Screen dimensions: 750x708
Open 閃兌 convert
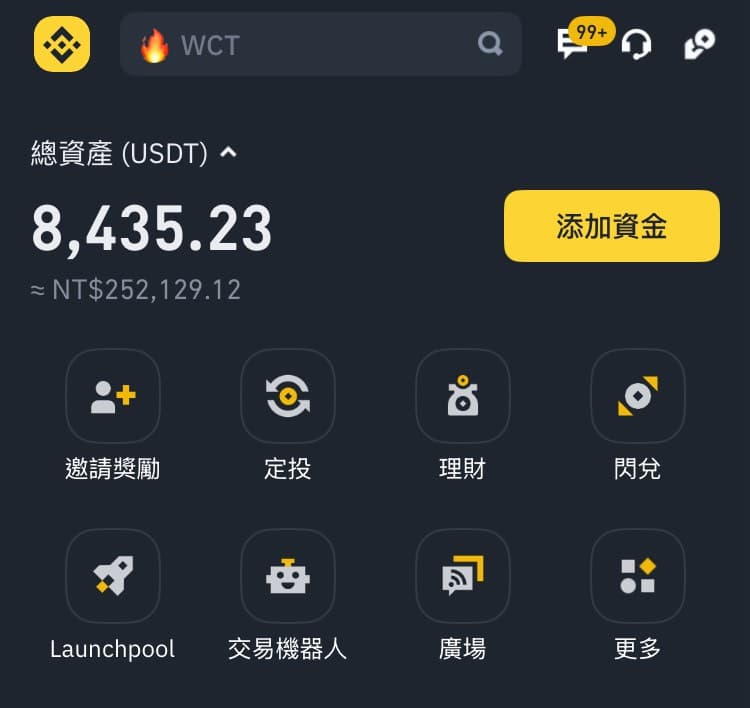637,396
